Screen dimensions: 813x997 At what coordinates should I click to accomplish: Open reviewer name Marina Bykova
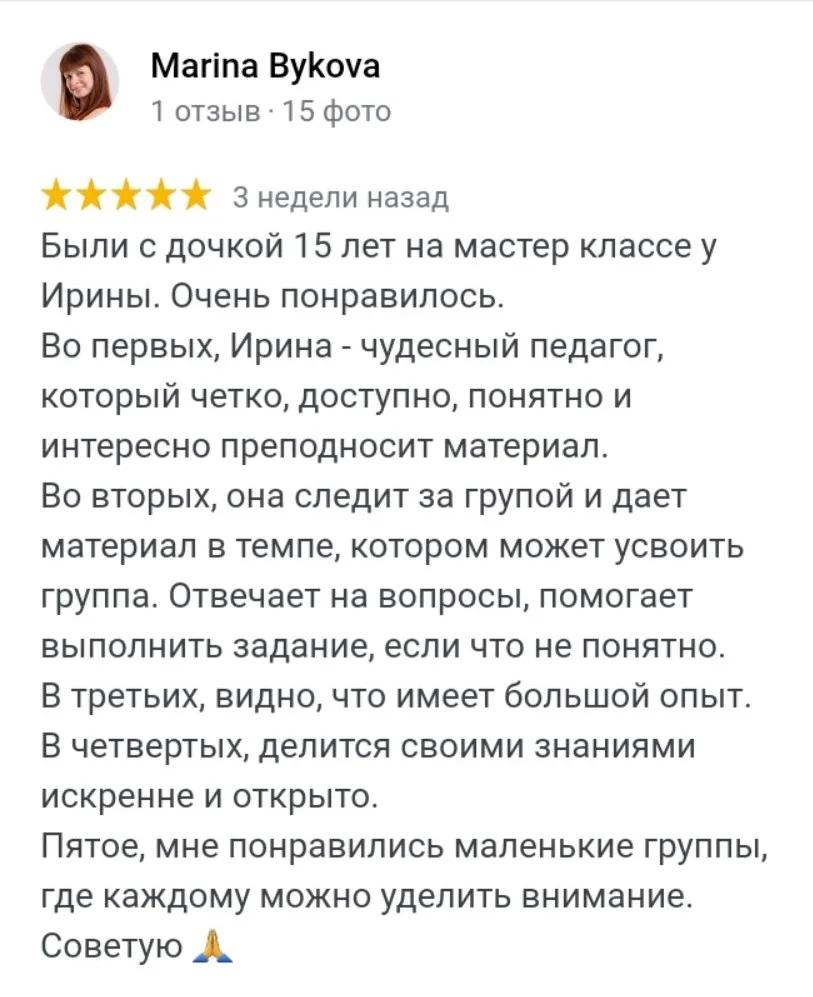coord(264,66)
